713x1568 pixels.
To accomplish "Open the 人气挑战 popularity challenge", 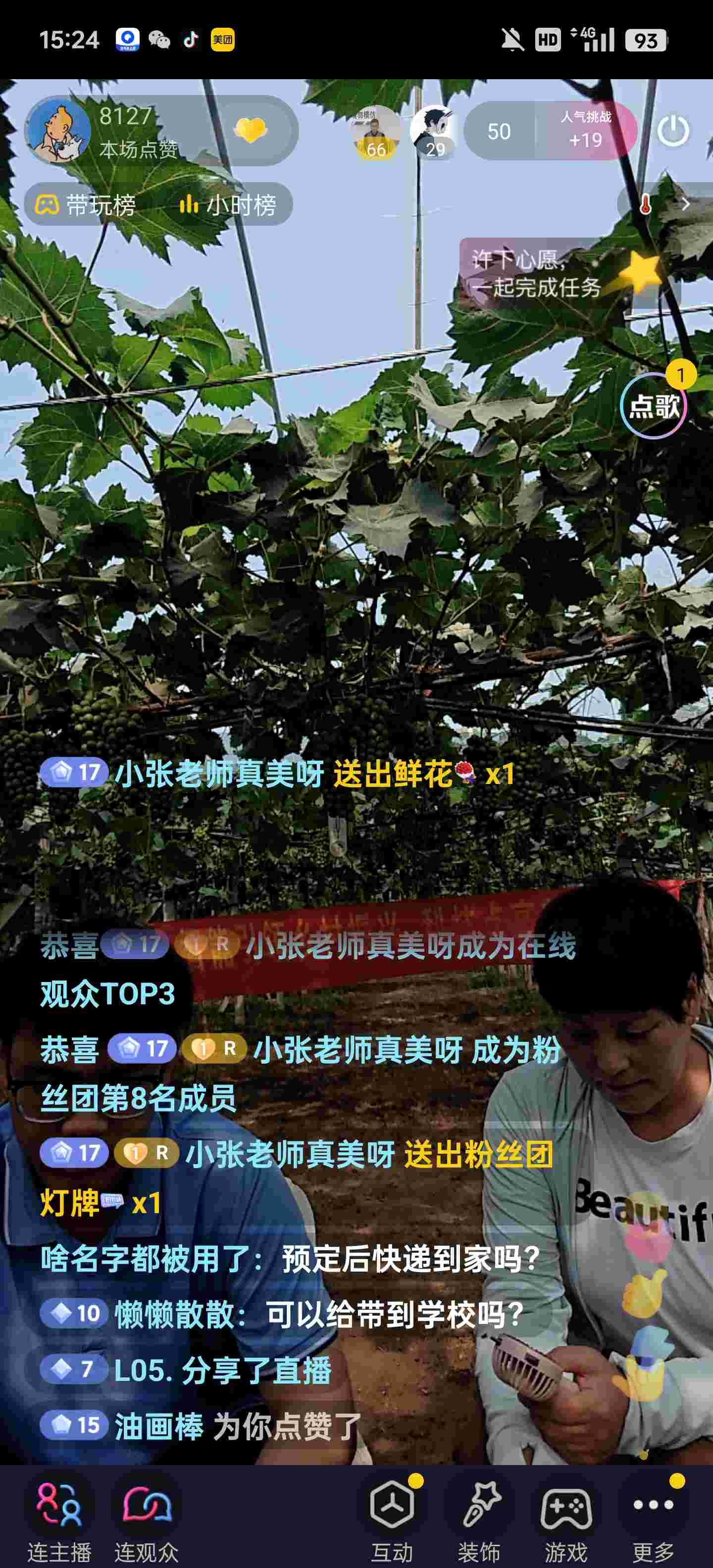I will (585, 130).
